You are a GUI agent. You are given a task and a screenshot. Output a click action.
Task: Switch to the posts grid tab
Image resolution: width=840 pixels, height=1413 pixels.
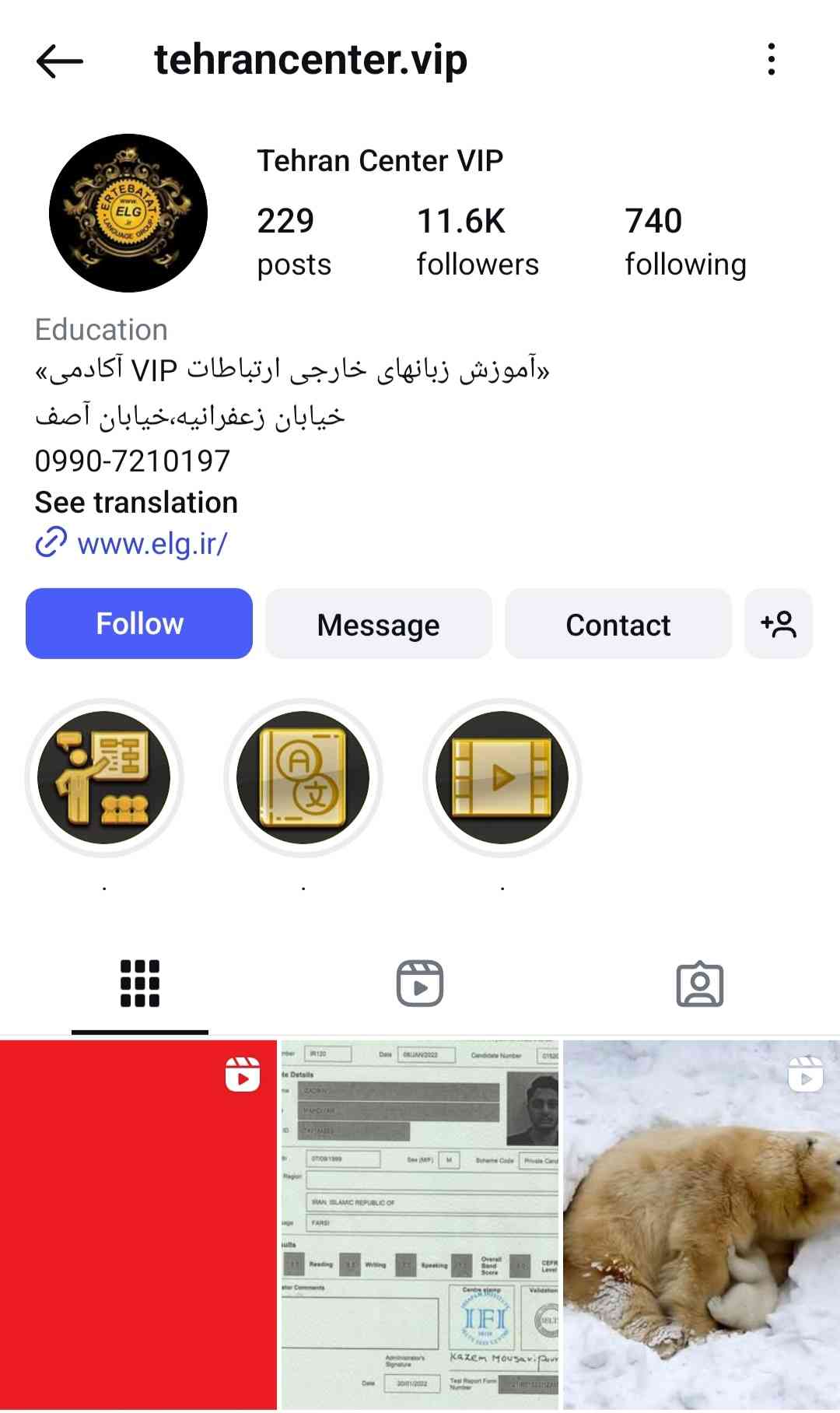pyautogui.click(x=140, y=983)
